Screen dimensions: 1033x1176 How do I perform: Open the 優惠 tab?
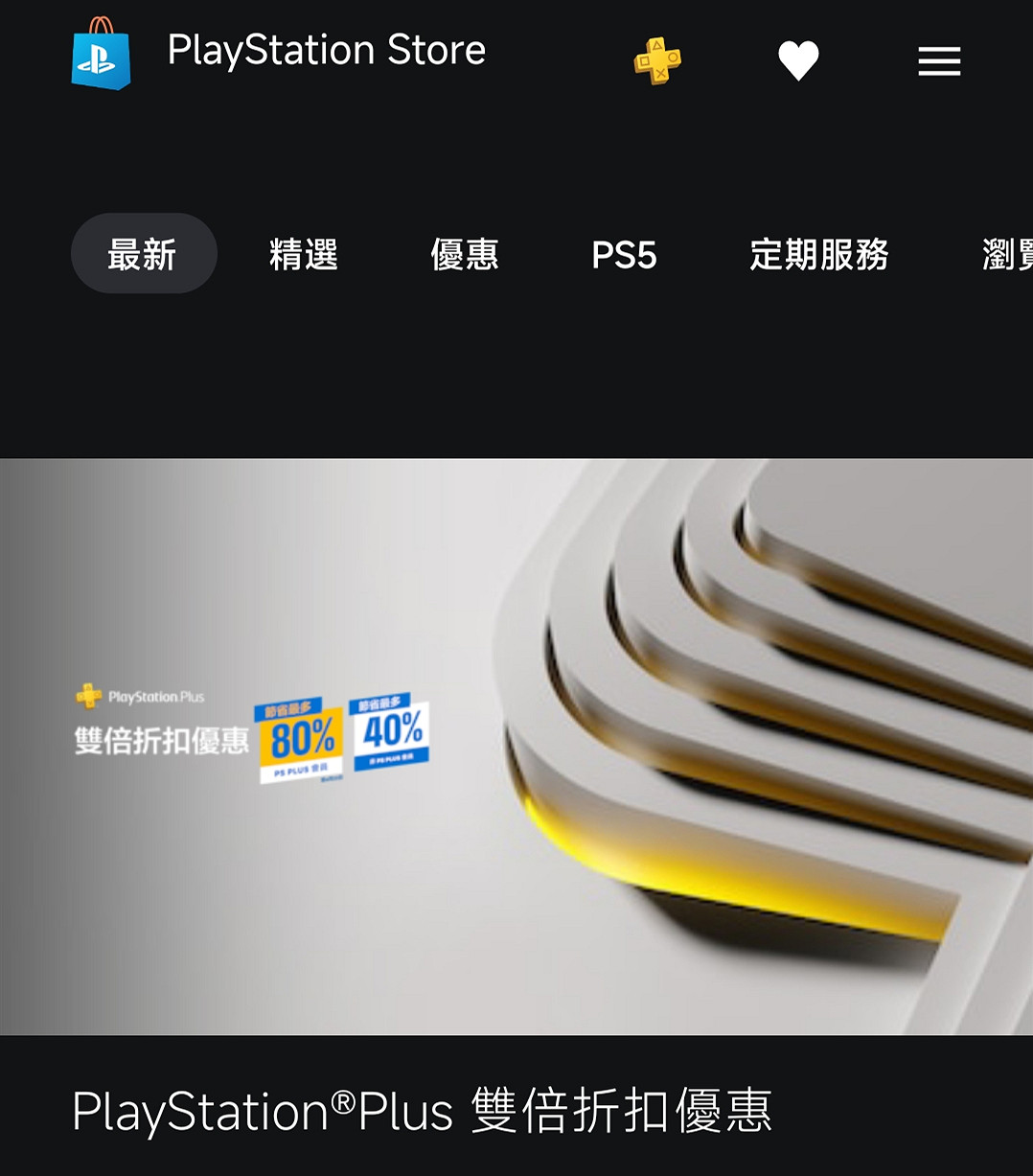click(x=465, y=255)
